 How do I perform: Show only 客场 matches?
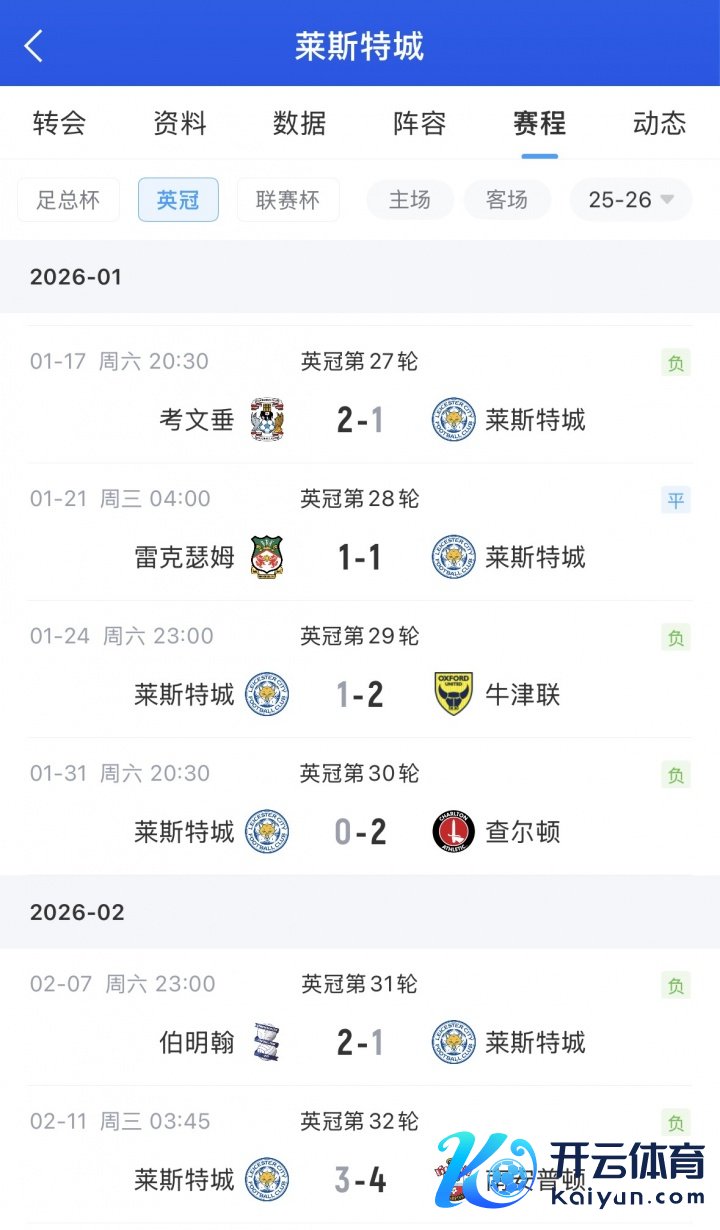click(507, 200)
